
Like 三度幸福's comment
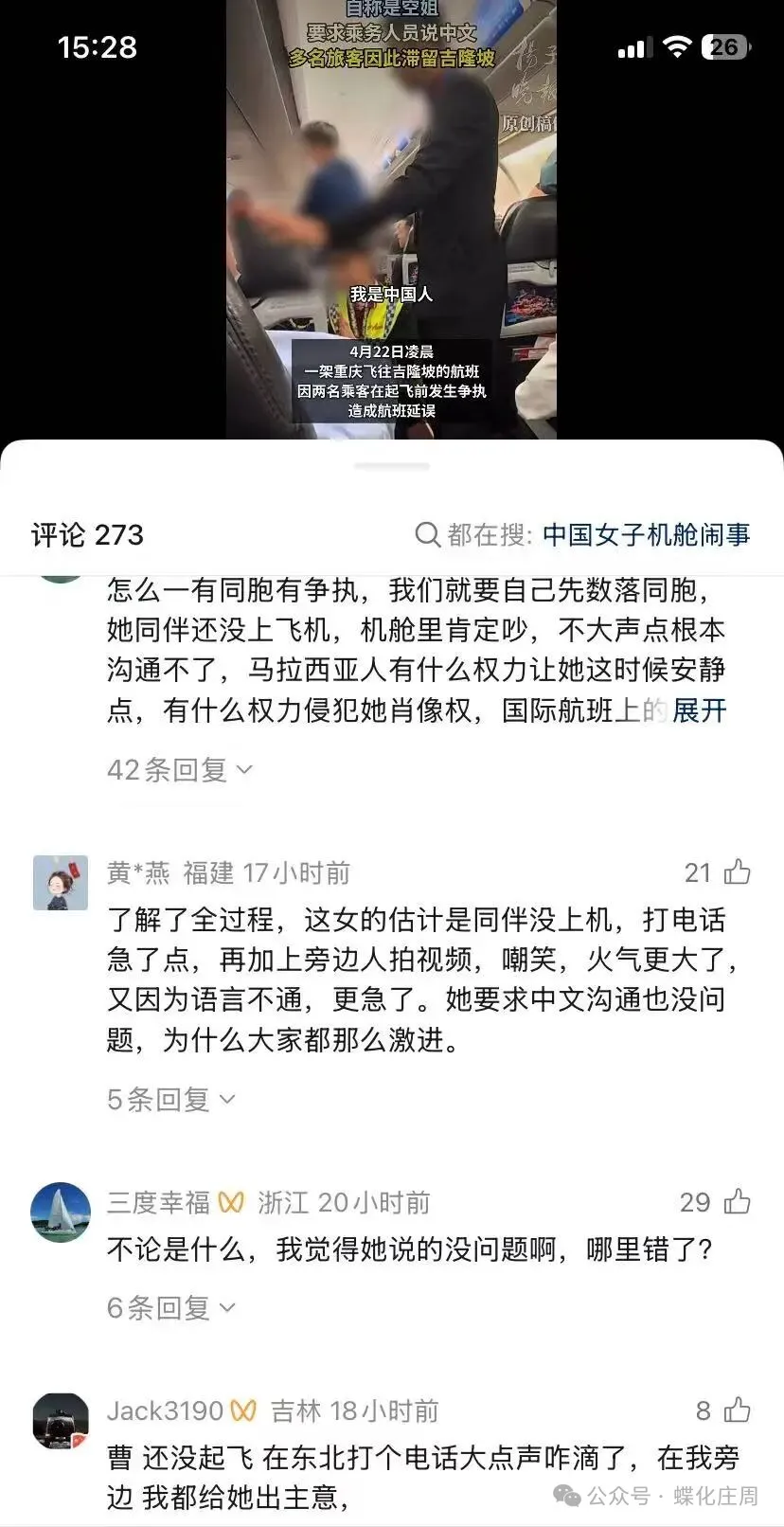[x=737, y=1202]
